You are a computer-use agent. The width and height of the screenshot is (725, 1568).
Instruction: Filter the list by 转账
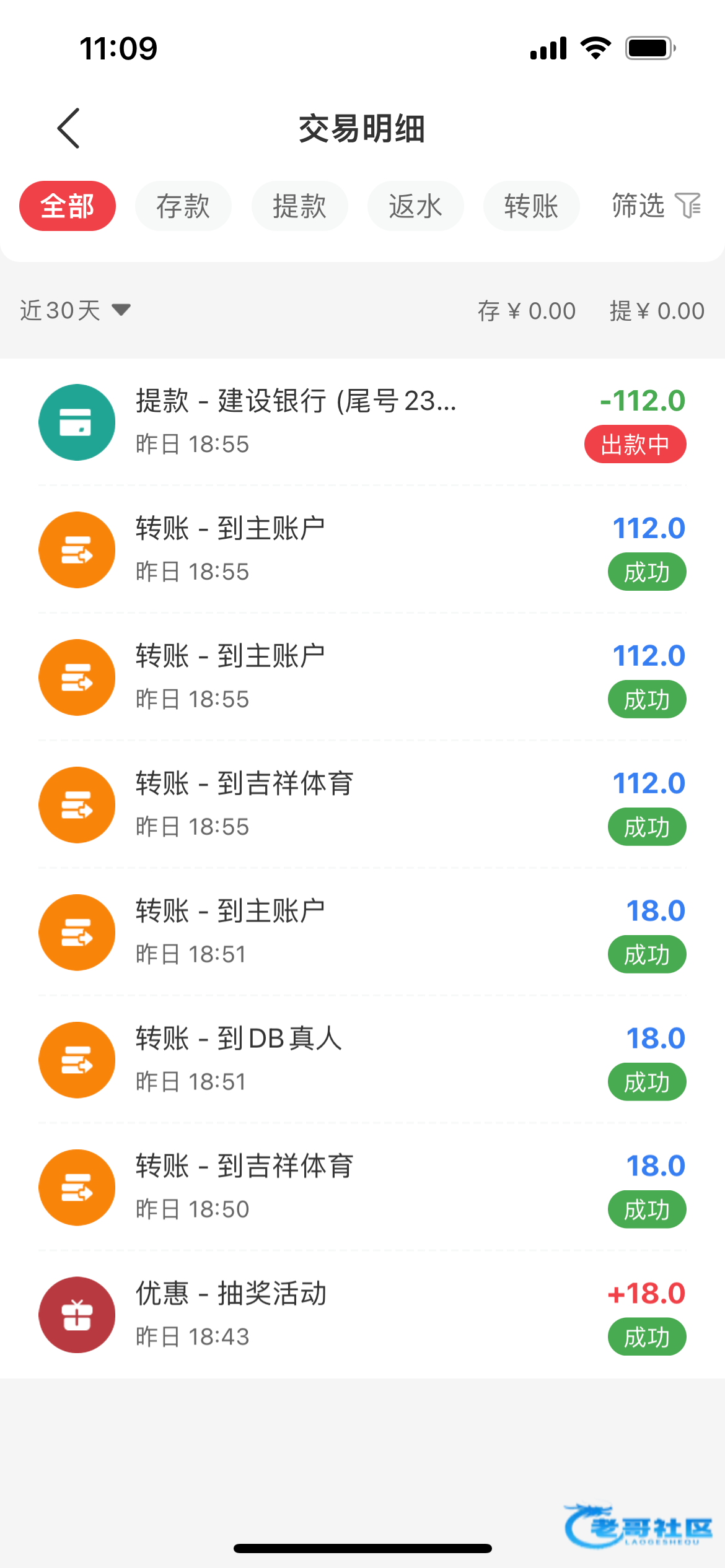click(x=531, y=206)
